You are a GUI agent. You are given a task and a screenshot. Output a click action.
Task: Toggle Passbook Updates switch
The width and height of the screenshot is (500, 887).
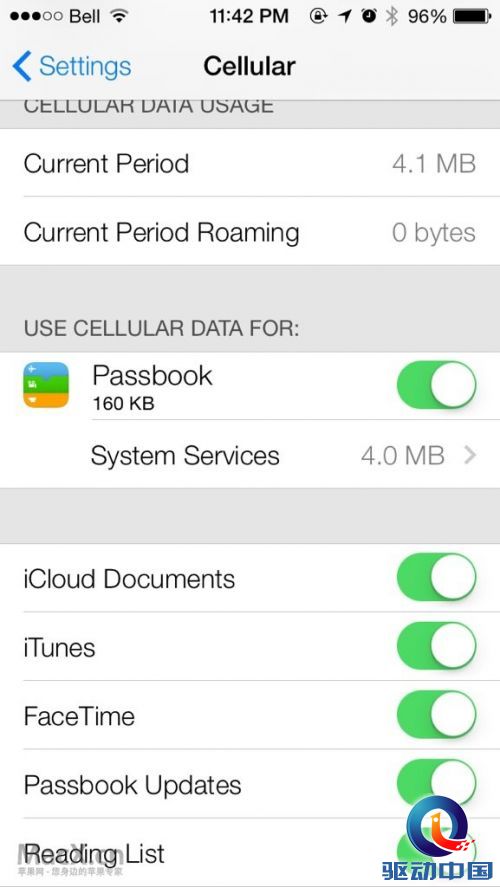click(x=436, y=784)
